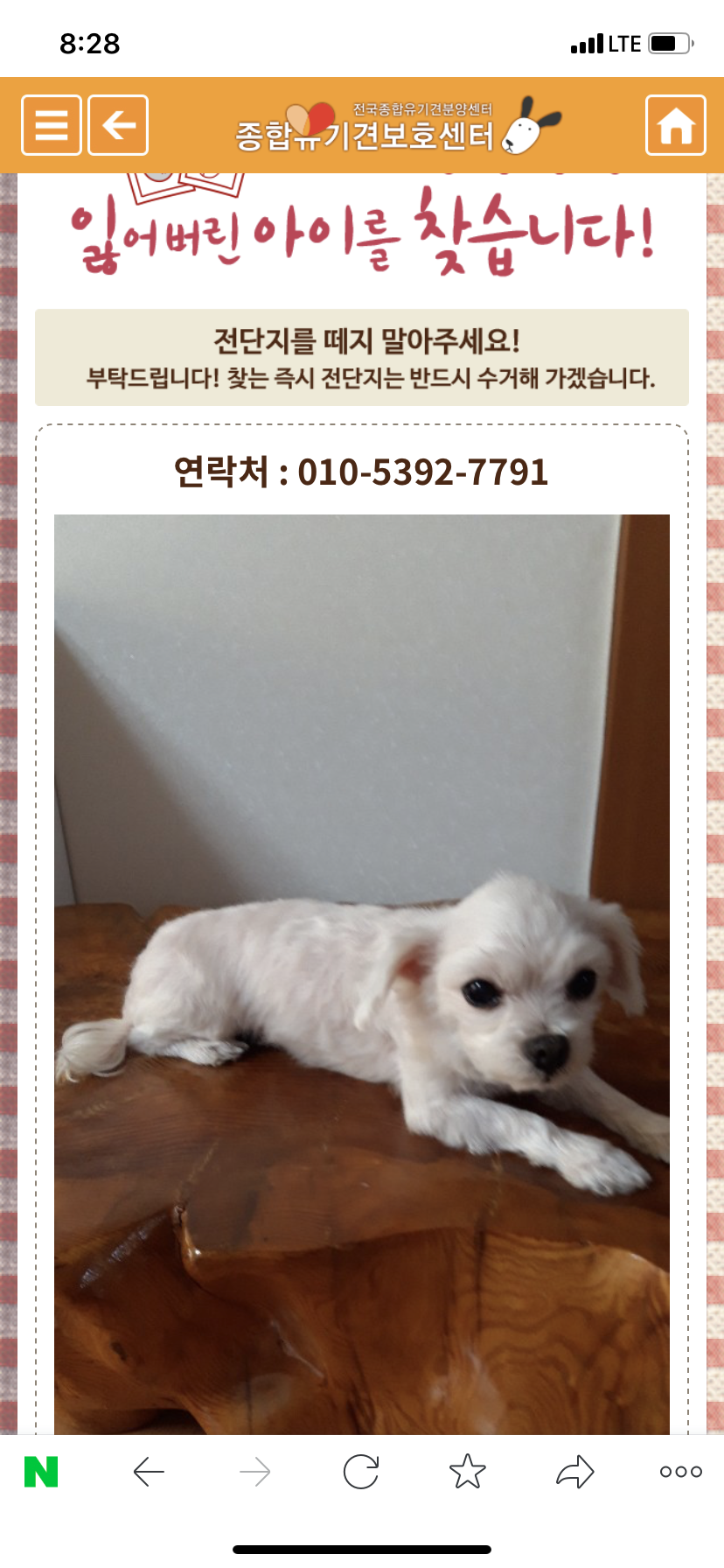This screenshot has width=724, height=1568.
Task: Reload the current page
Action: coord(361,1472)
